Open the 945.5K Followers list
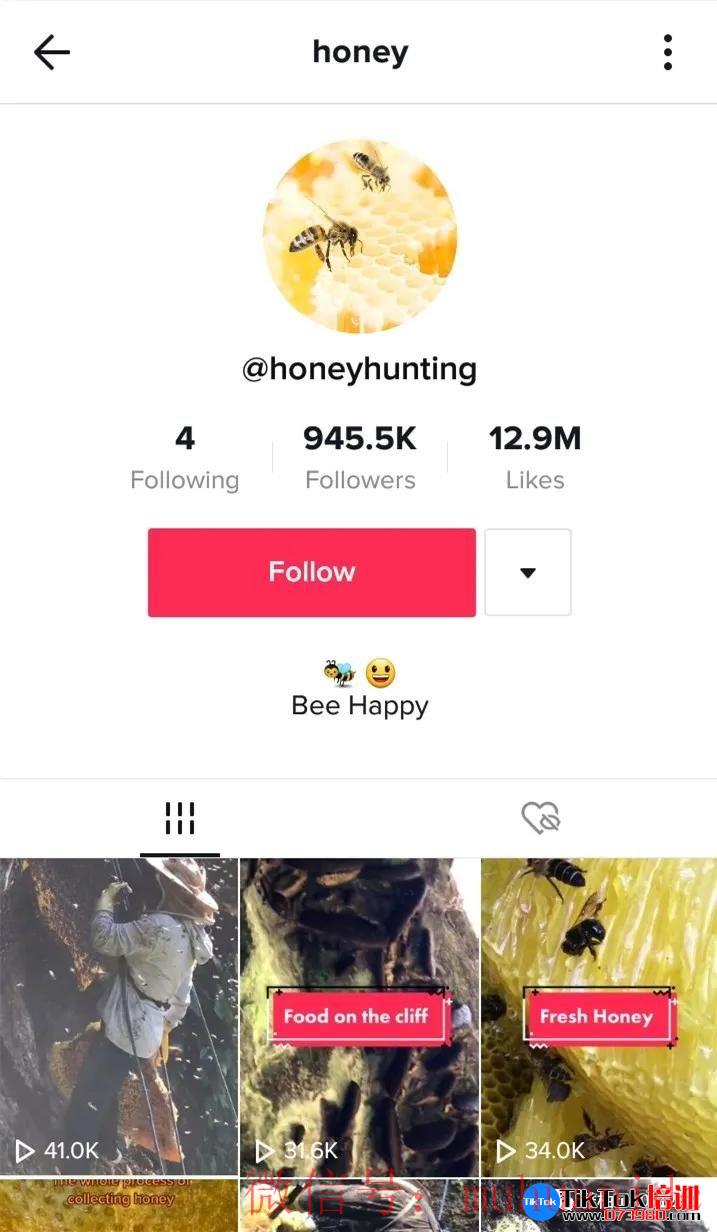The width and height of the screenshot is (717, 1232). 360,458
